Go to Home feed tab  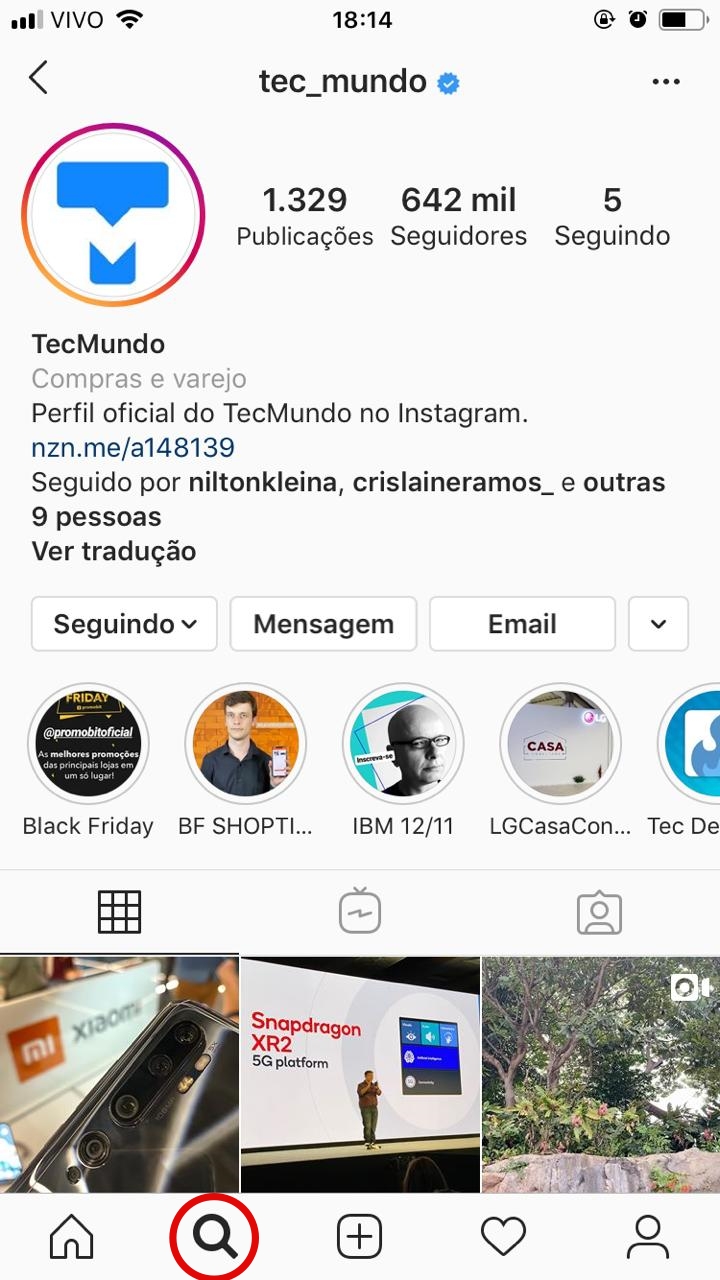[x=71, y=1238]
